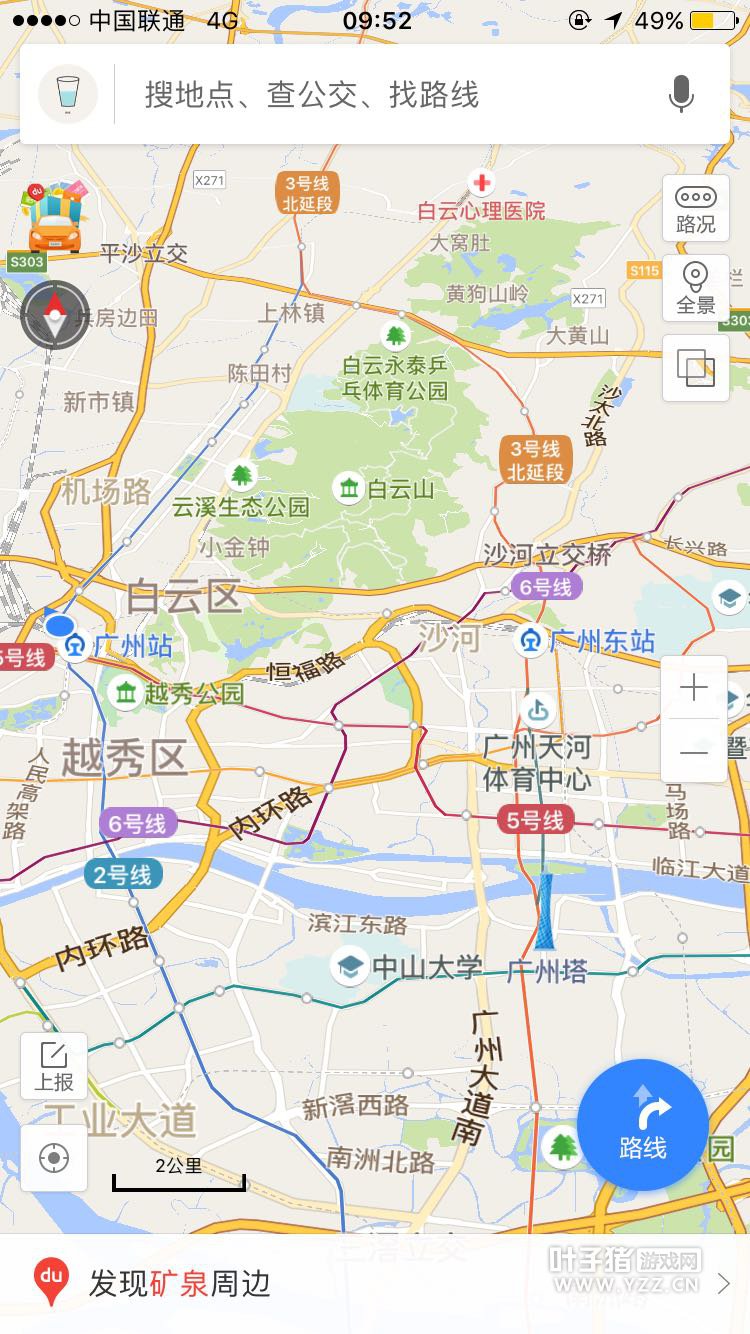Zoom out of the map
750x1334 pixels.
coord(694,752)
